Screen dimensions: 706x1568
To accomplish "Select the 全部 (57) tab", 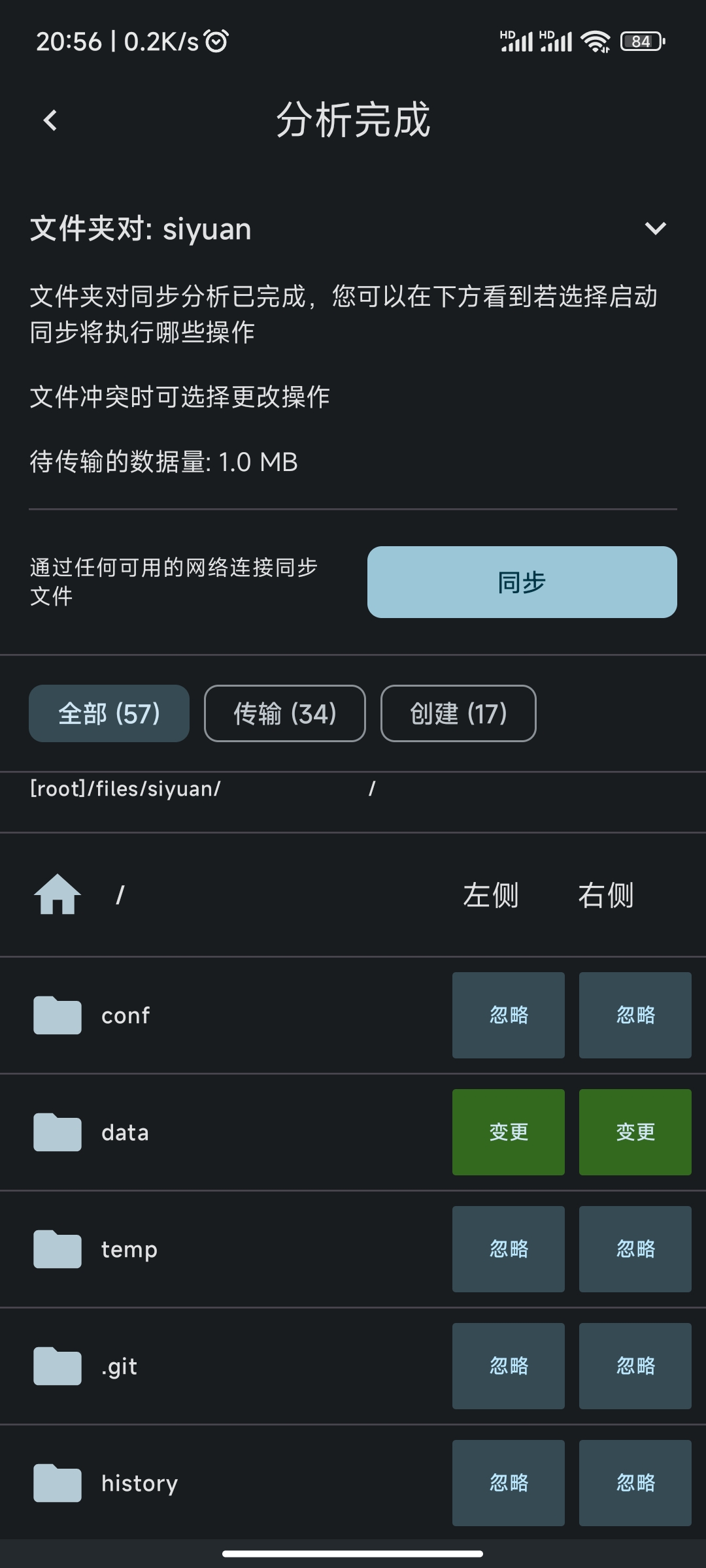I will click(x=109, y=713).
